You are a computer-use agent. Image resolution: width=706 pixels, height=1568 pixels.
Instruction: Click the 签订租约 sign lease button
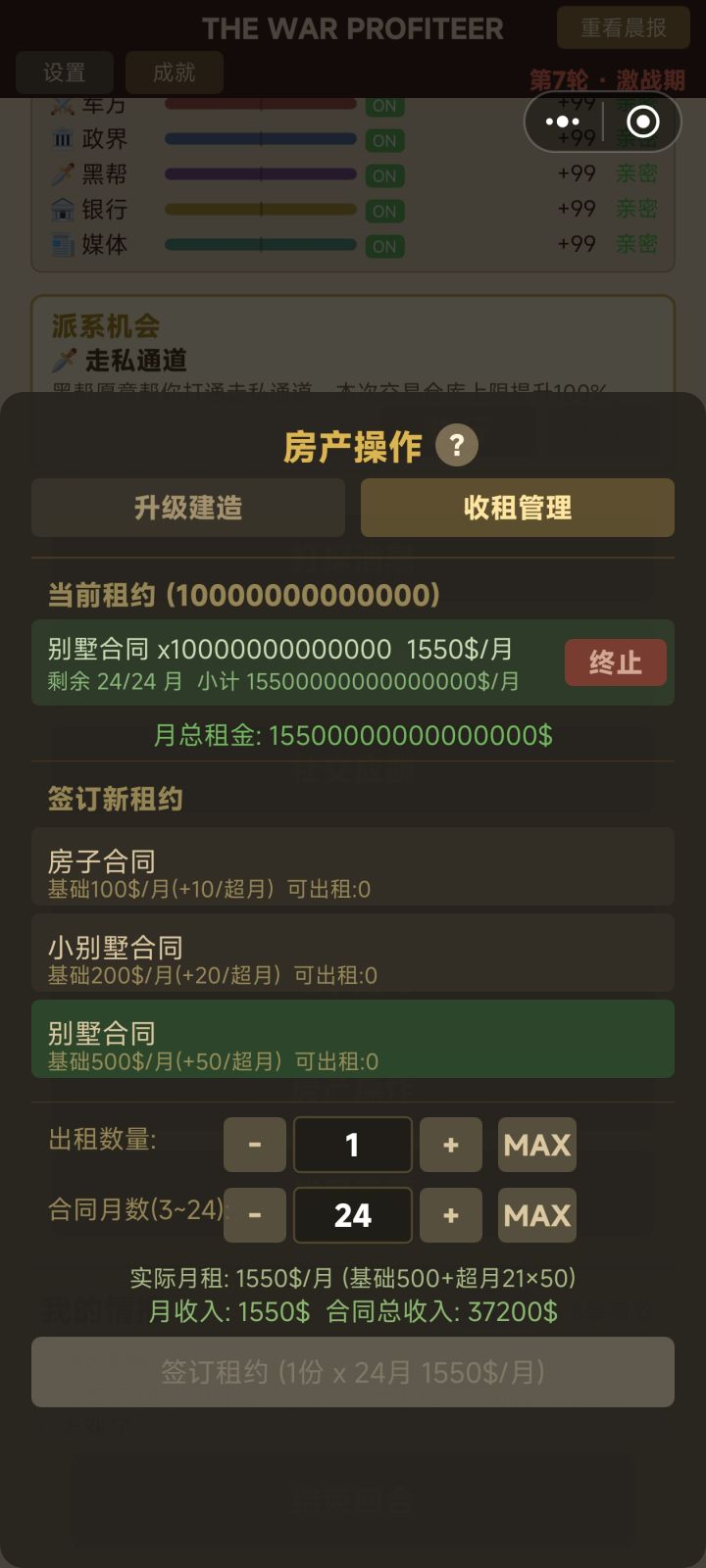click(x=353, y=1372)
